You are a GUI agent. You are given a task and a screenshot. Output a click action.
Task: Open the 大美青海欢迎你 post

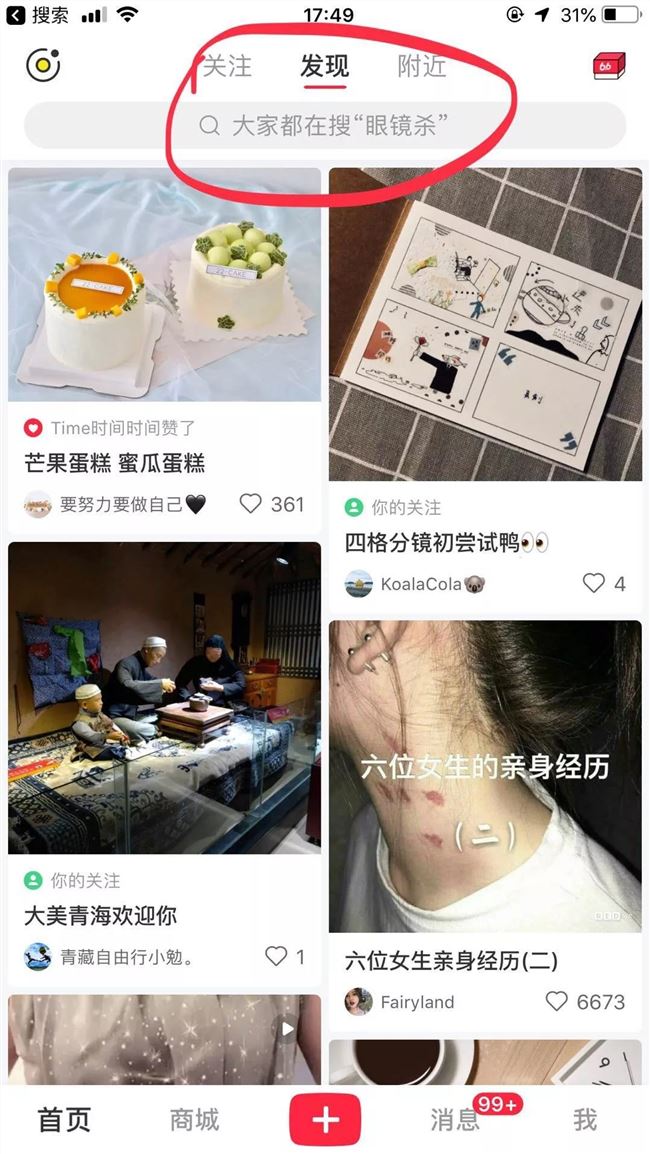click(x=164, y=698)
